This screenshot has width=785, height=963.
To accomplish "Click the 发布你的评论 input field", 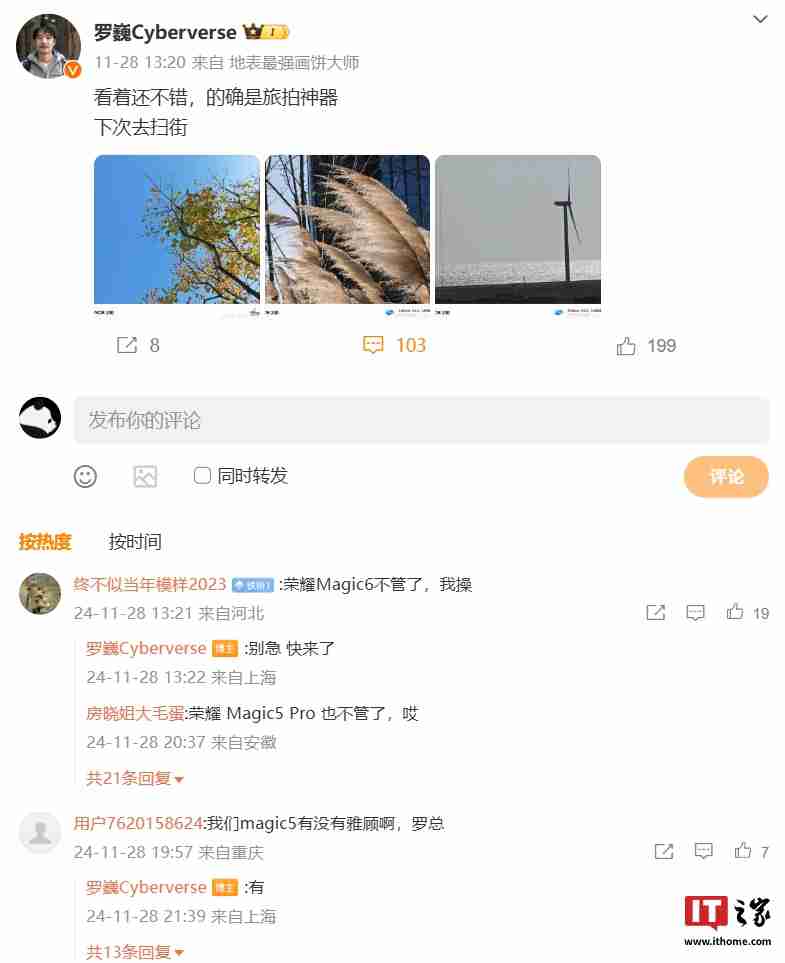I will [420, 420].
